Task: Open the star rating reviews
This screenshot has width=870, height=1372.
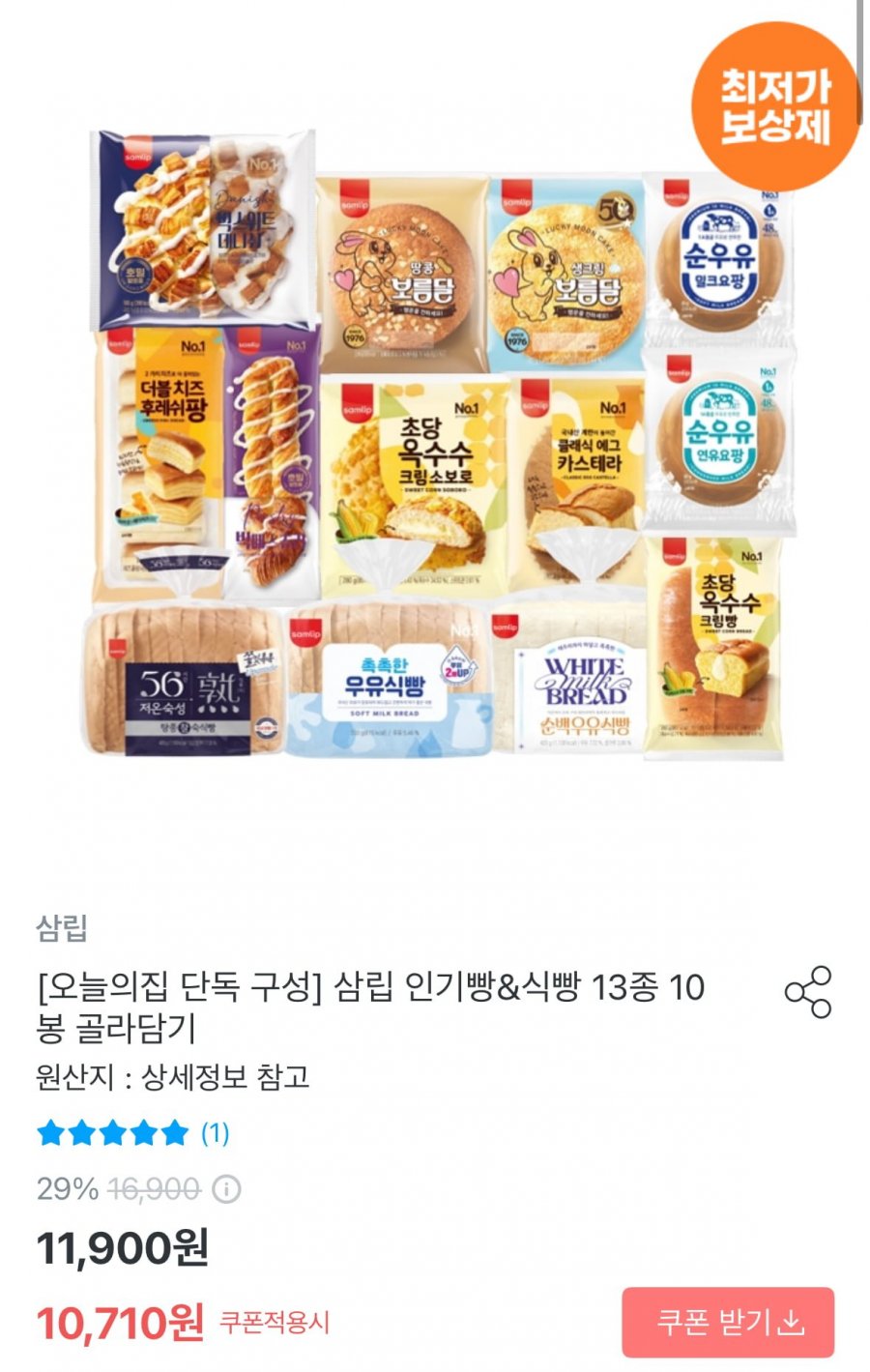Action: pyautogui.click(x=132, y=1132)
